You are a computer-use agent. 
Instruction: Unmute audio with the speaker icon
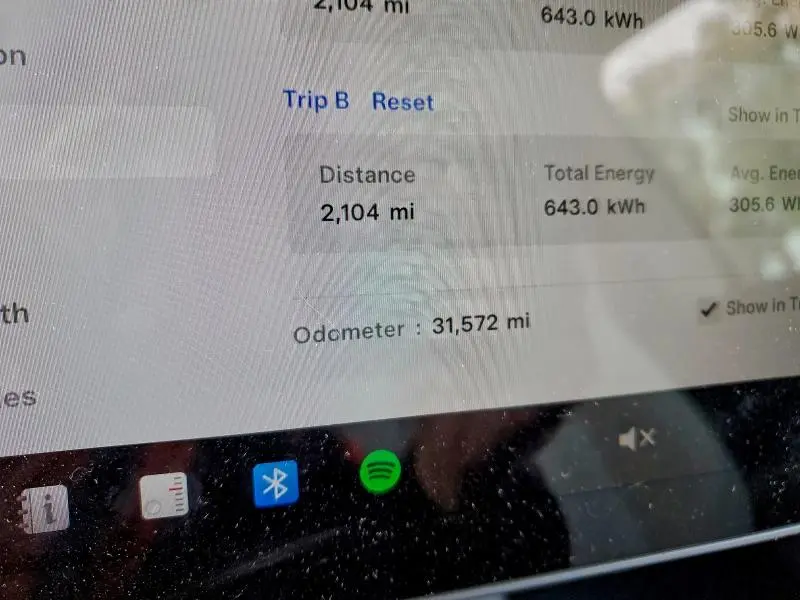coord(637,438)
